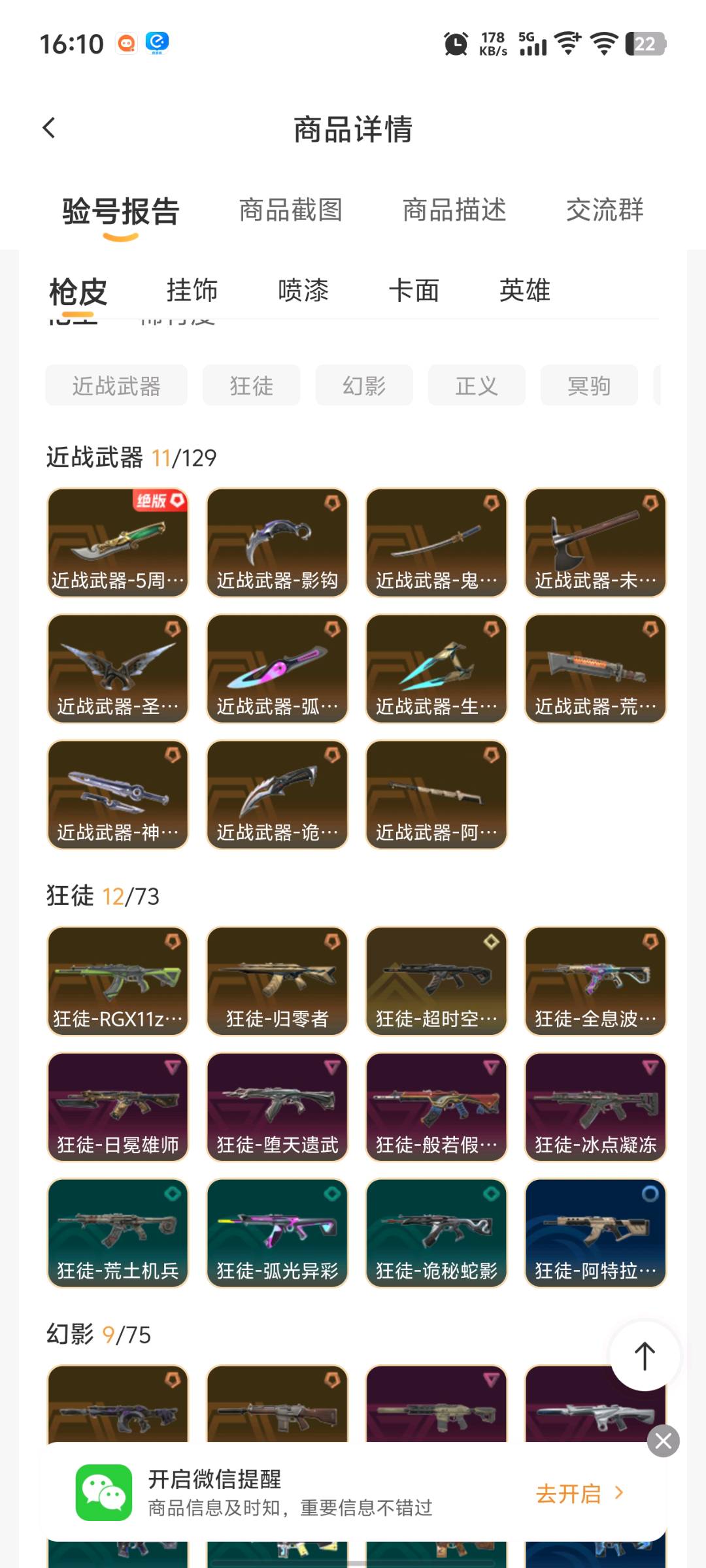
Task: Tap the 狂徒 filter chip
Action: 252,385
